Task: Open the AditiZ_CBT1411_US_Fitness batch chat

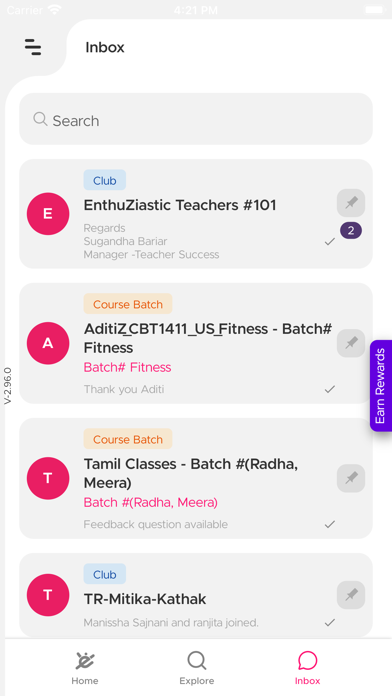Action: pyautogui.click(x=196, y=344)
